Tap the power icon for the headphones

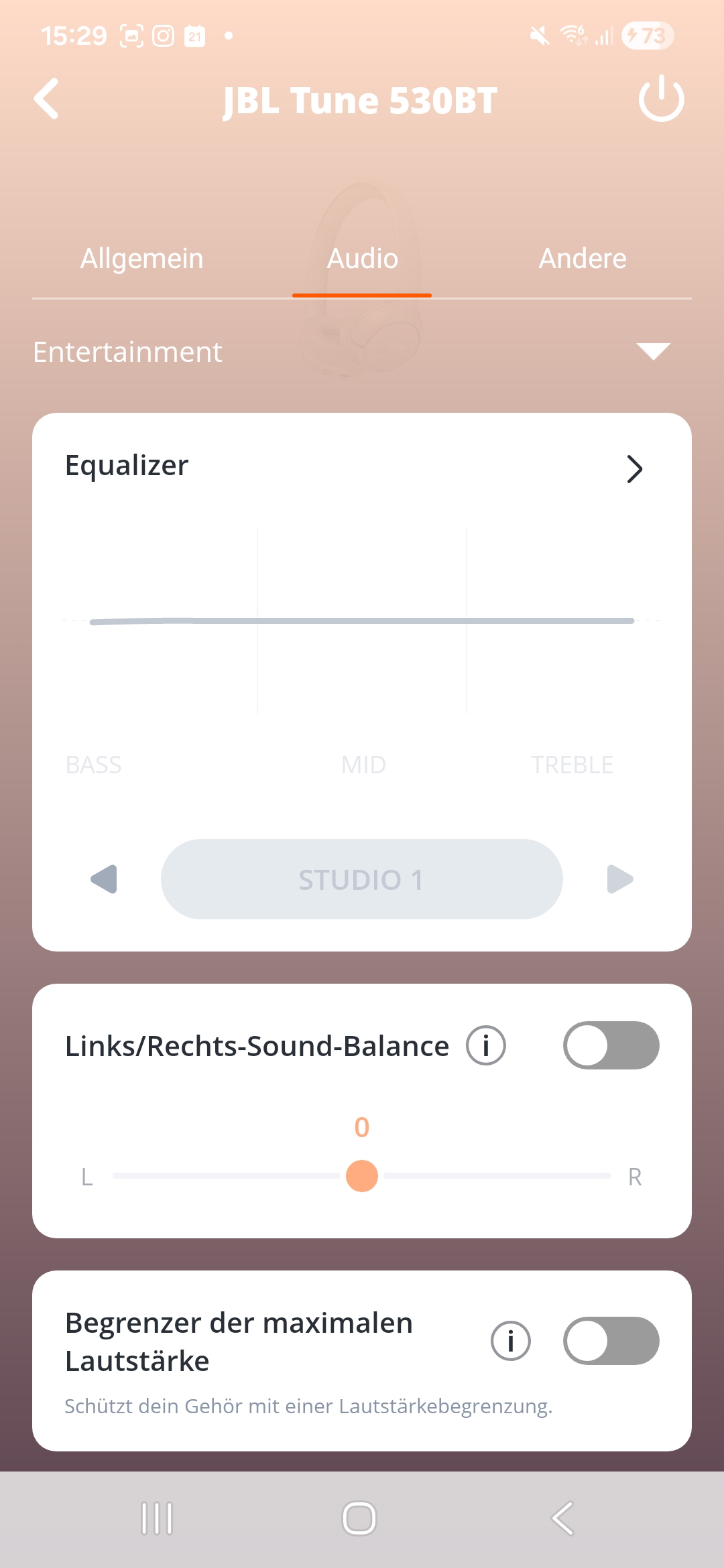coord(661,99)
